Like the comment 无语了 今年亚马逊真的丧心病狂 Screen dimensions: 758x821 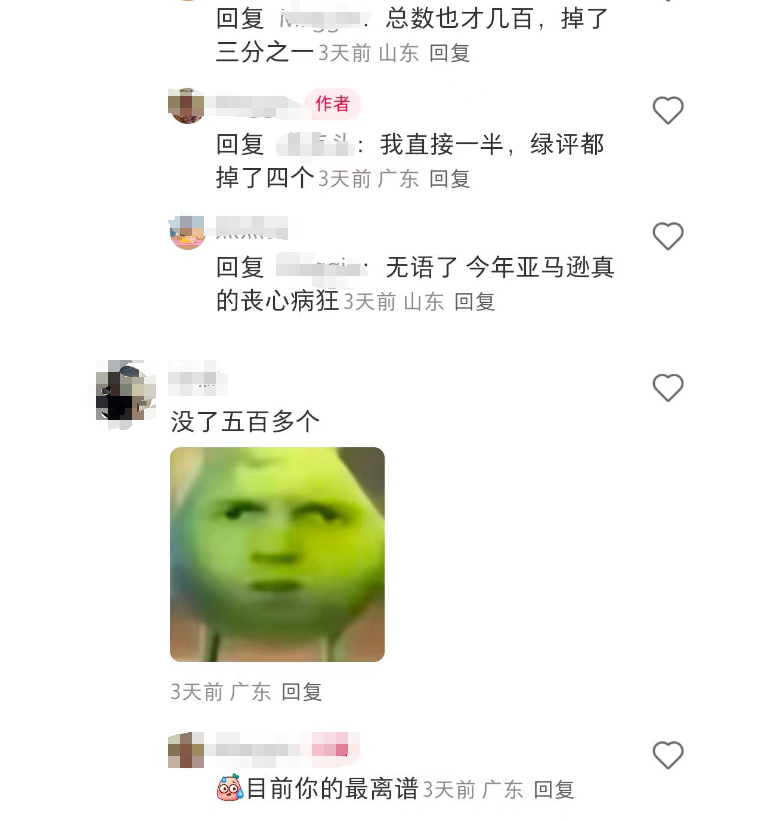coord(667,237)
